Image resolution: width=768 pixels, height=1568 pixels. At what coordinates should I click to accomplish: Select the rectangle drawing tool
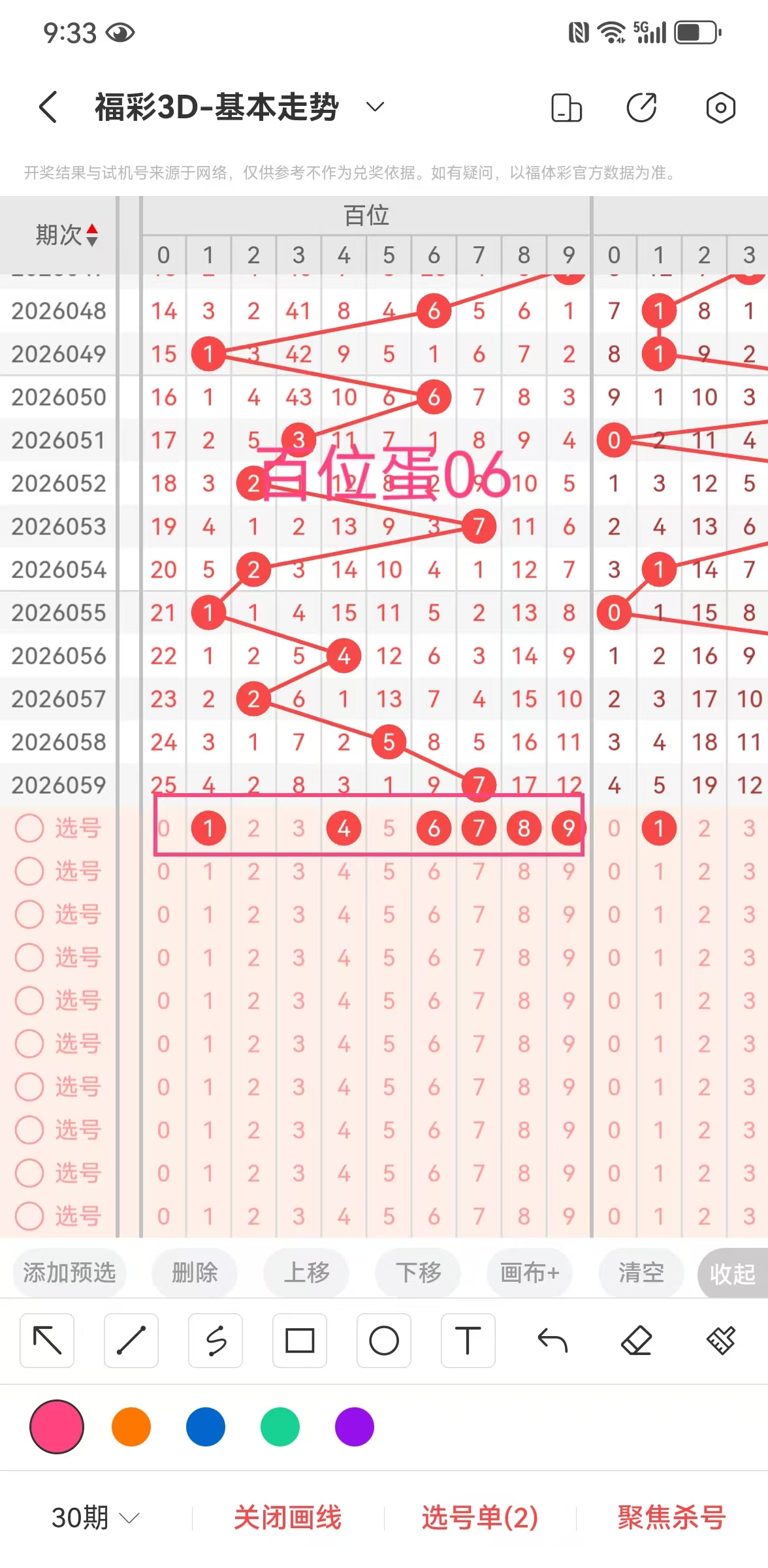(300, 1341)
